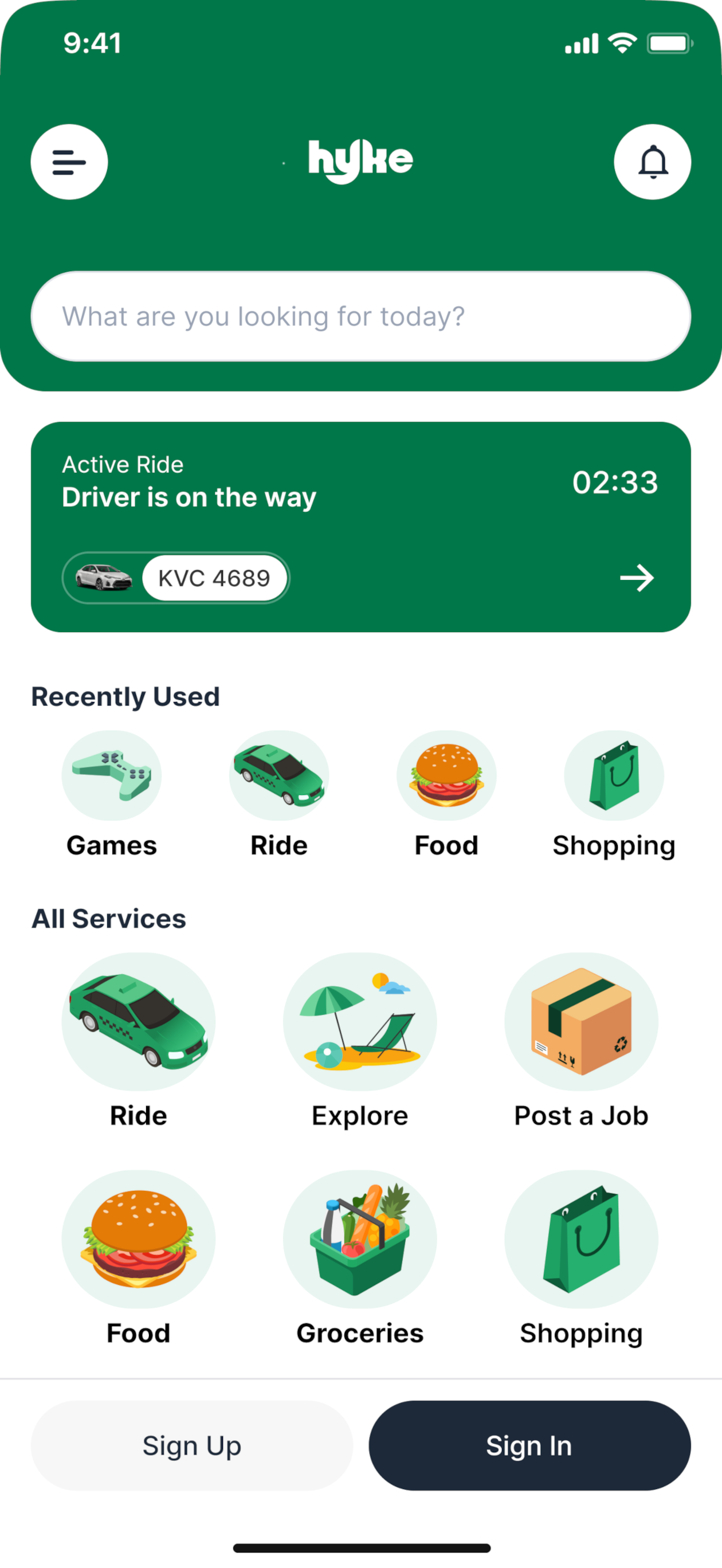Screen dimensions: 722x1568
Task: Choose the Post a Job service
Action: tap(582, 1041)
